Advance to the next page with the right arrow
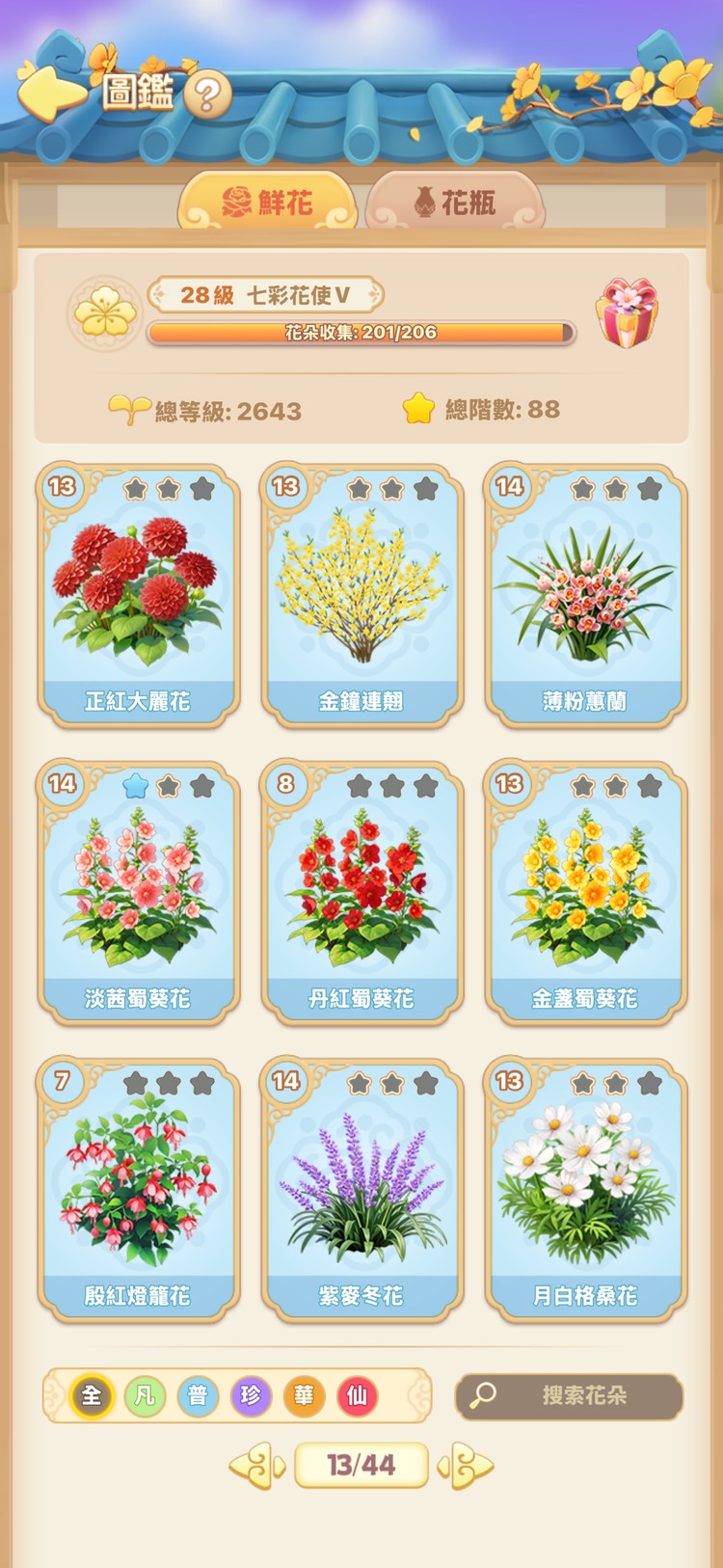The width and height of the screenshot is (723, 1568). pos(466,1466)
